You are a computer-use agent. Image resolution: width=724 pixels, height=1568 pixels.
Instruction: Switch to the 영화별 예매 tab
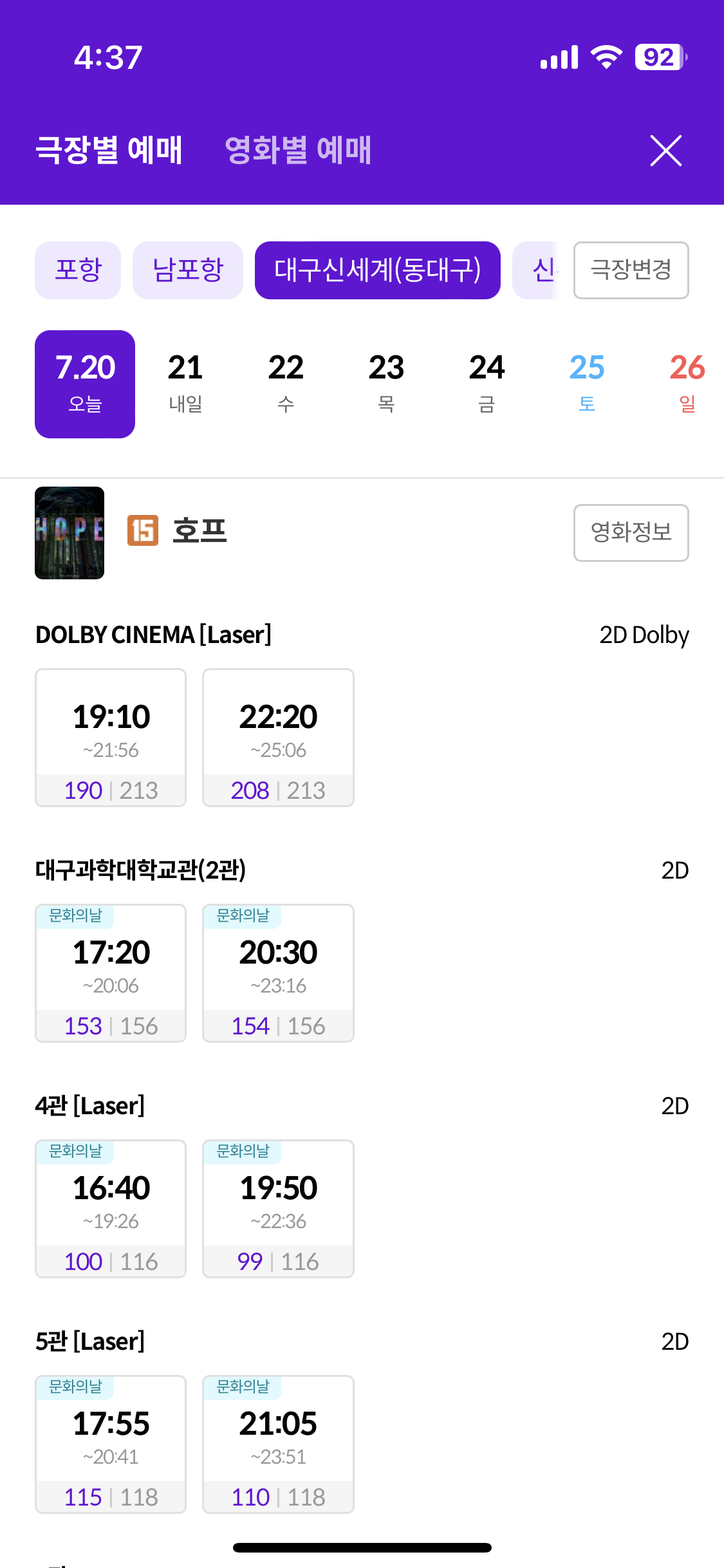pyautogui.click(x=298, y=150)
